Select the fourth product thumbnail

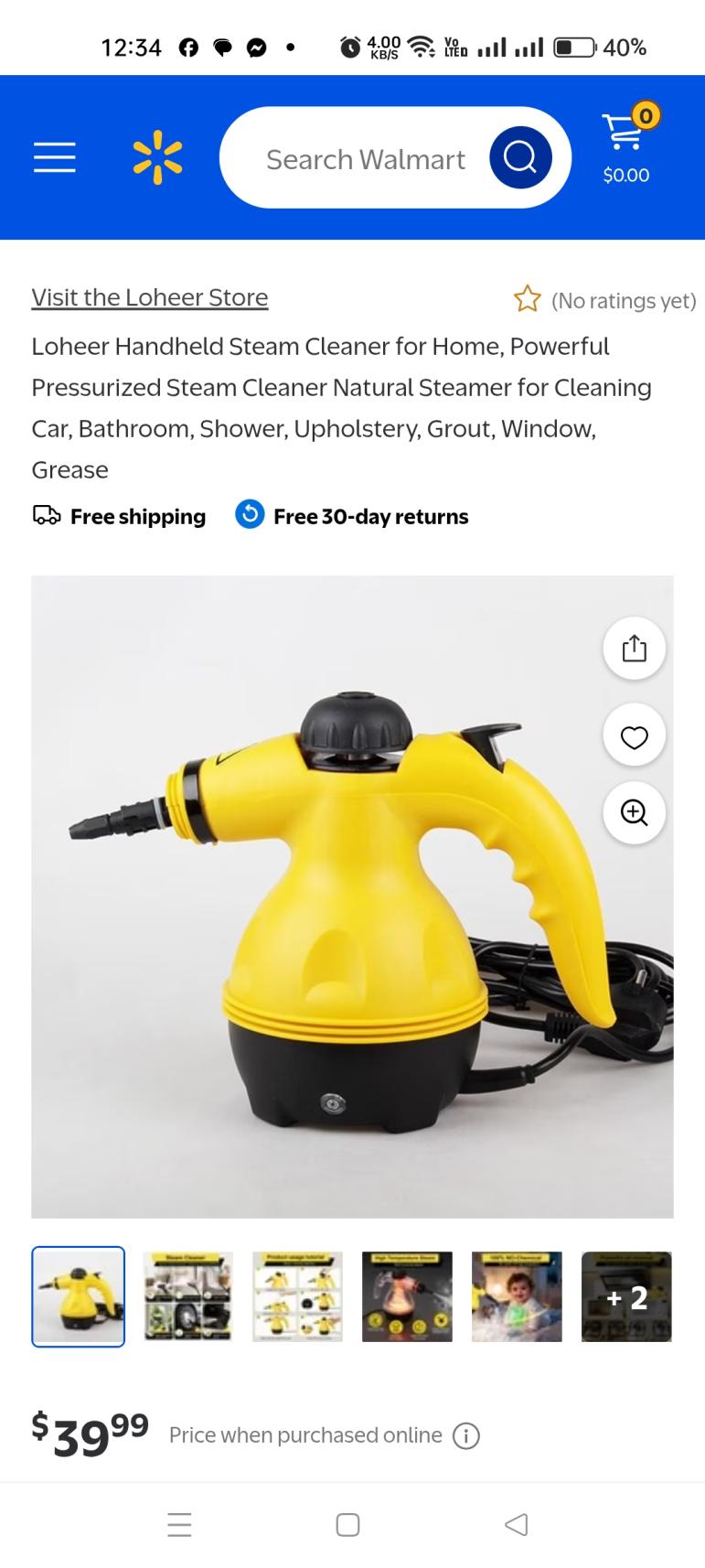[x=407, y=1296]
